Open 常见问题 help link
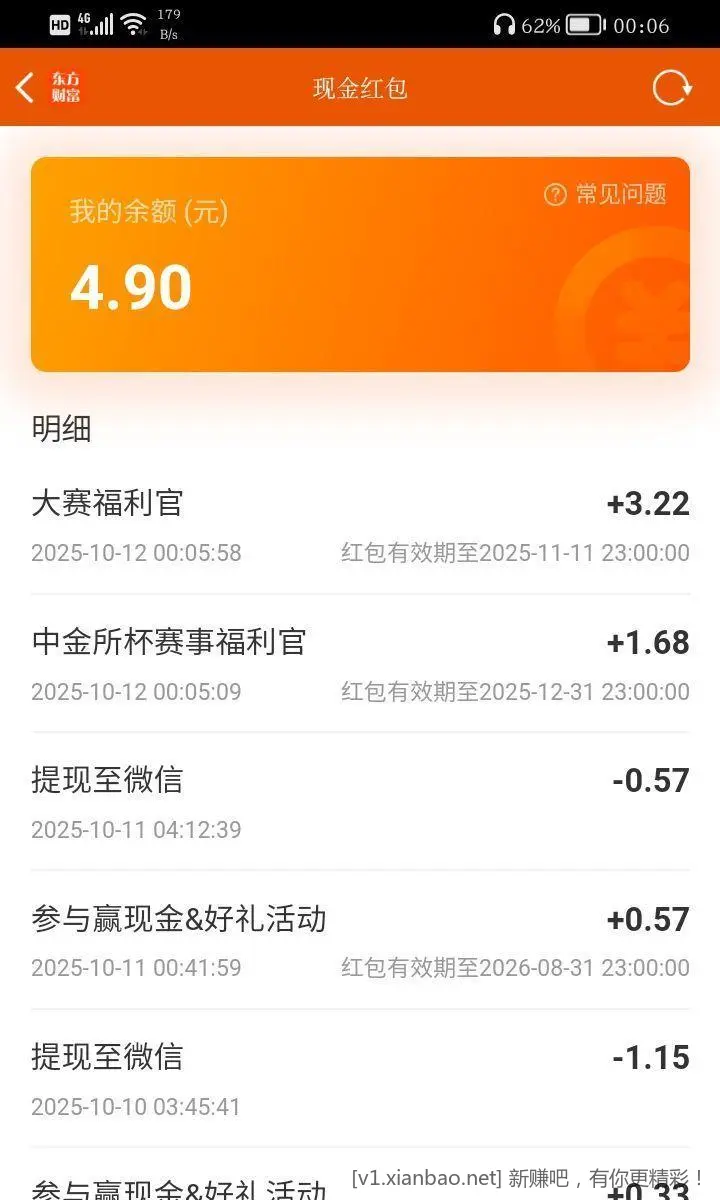The image size is (720, 1200). pyautogui.click(x=606, y=194)
